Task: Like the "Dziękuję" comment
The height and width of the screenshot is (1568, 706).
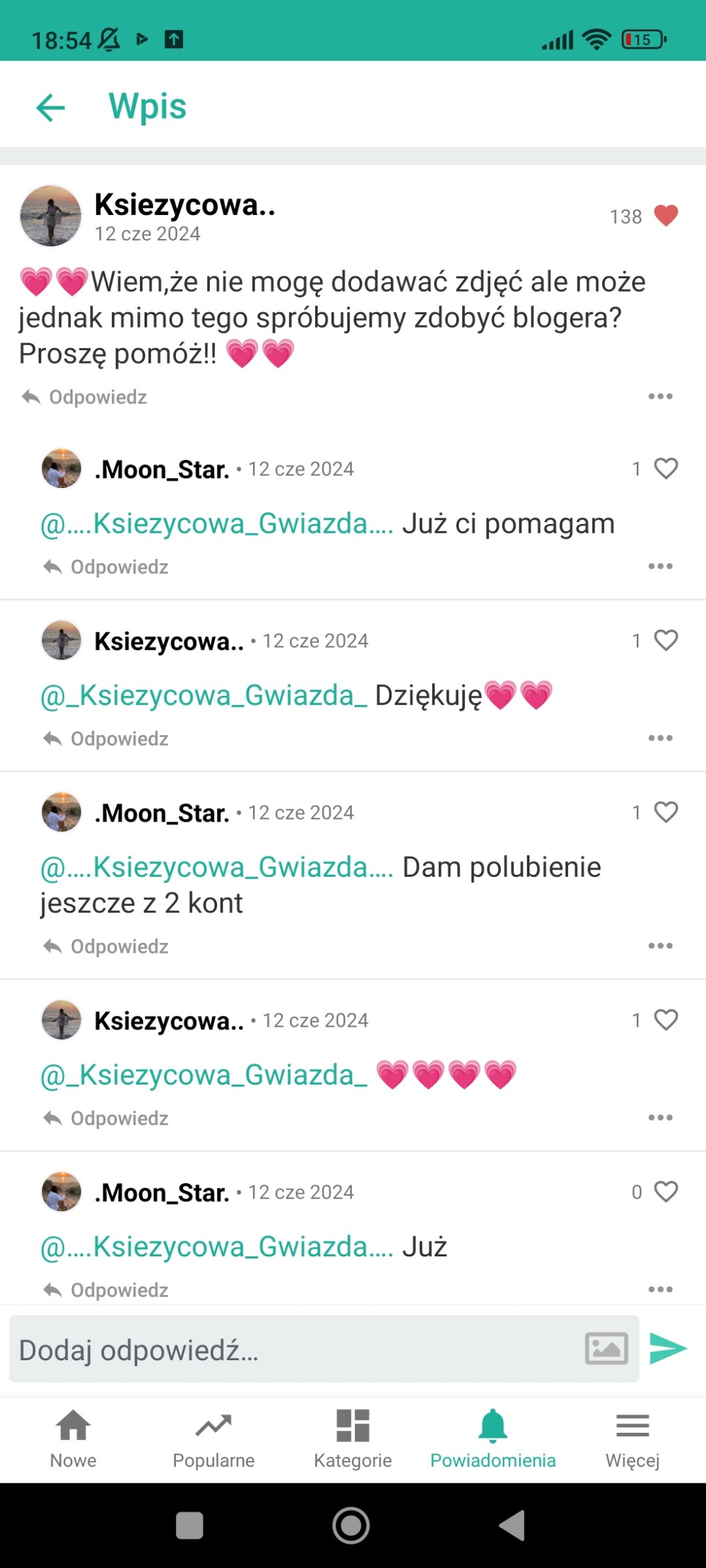Action: coord(665,641)
